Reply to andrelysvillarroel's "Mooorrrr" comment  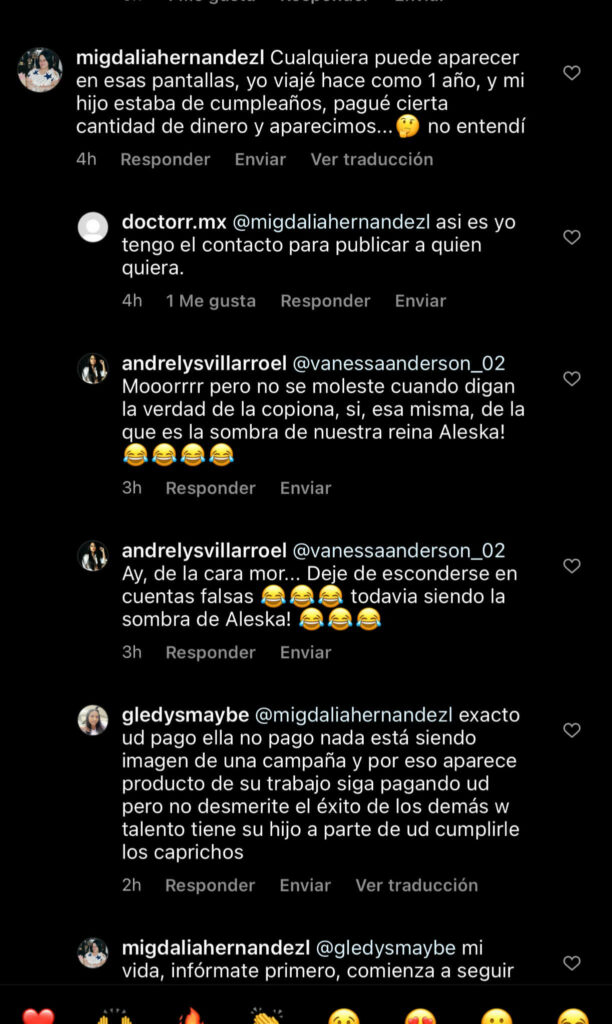tap(210, 488)
